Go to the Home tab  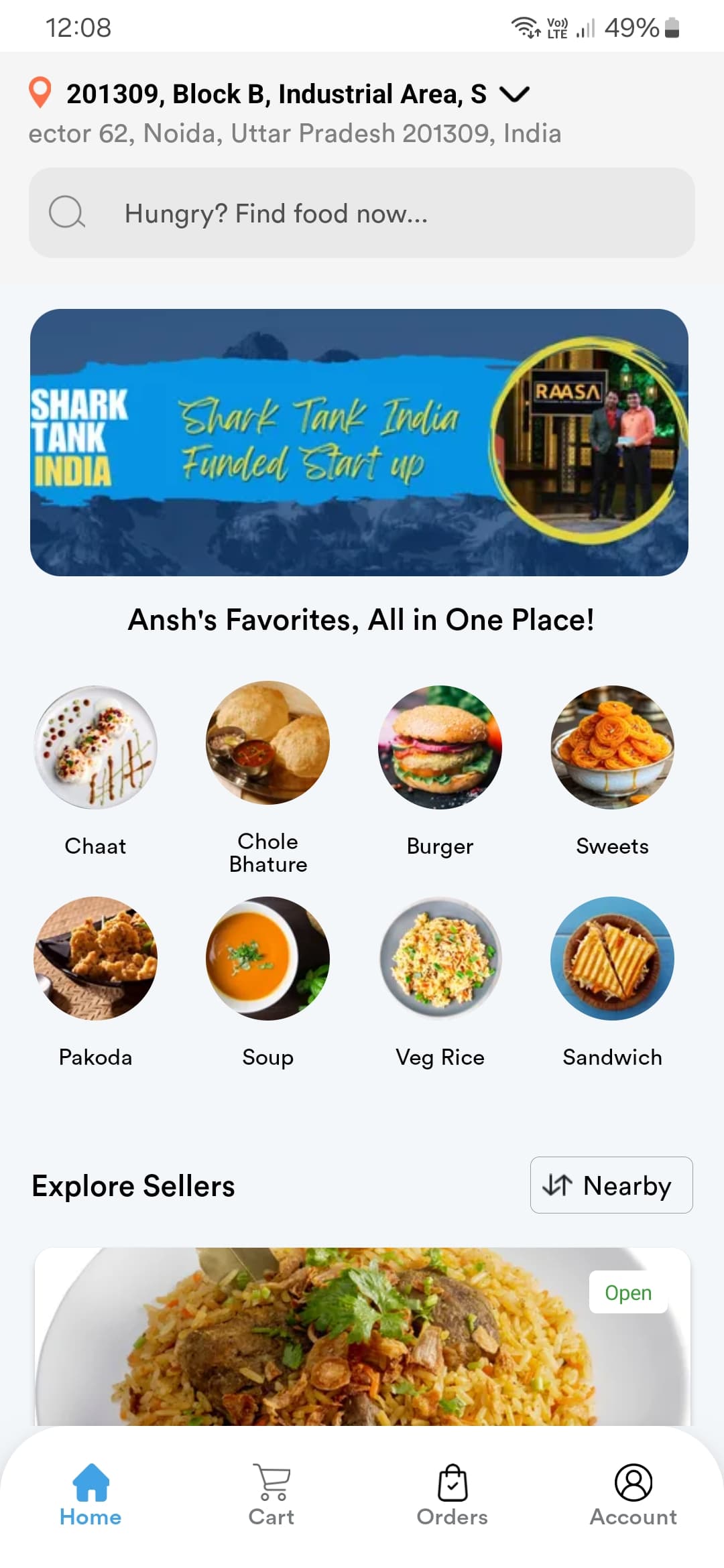pyautogui.click(x=90, y=1496)
